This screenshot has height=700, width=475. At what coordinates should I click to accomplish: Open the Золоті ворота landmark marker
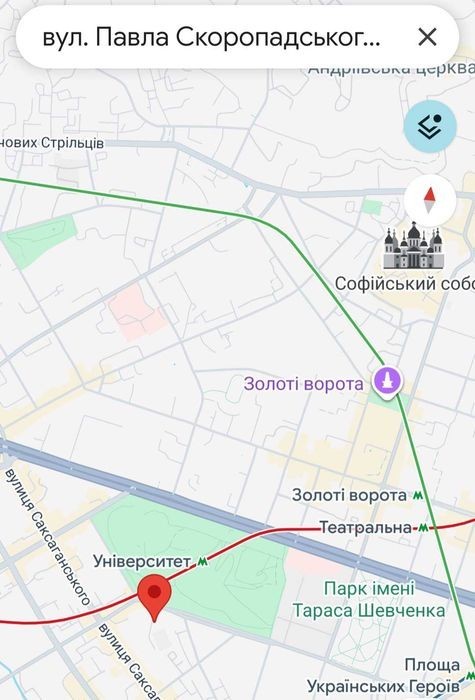[388, 383]
